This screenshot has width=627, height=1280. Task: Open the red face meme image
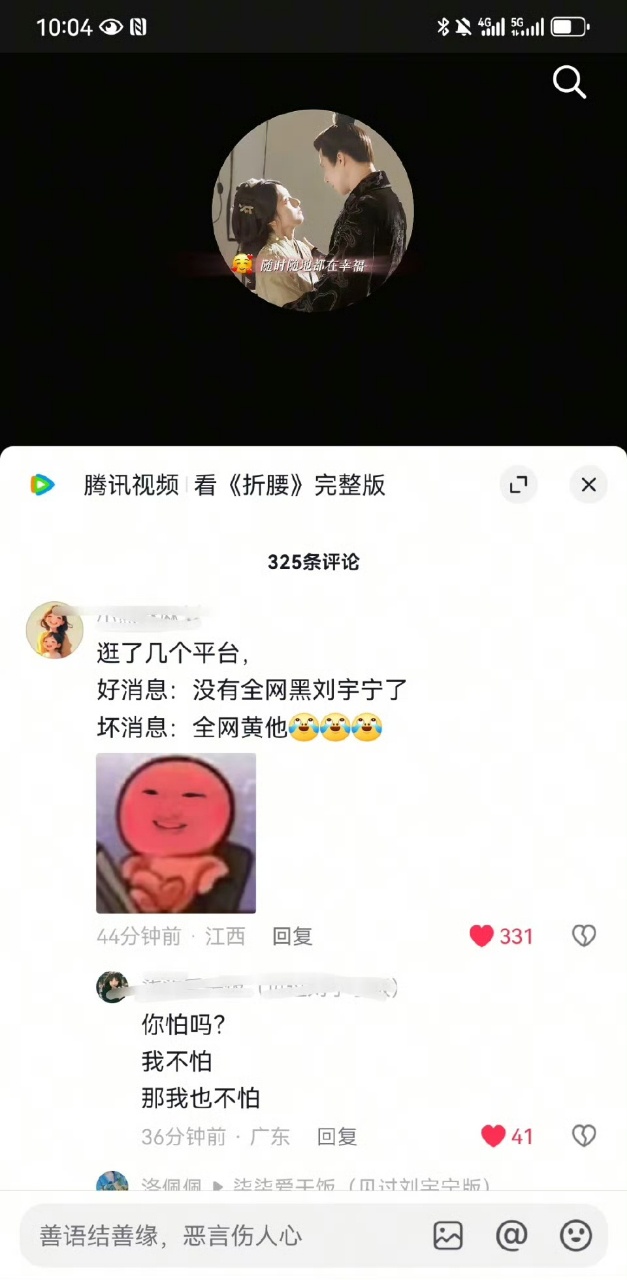[176, 833]
